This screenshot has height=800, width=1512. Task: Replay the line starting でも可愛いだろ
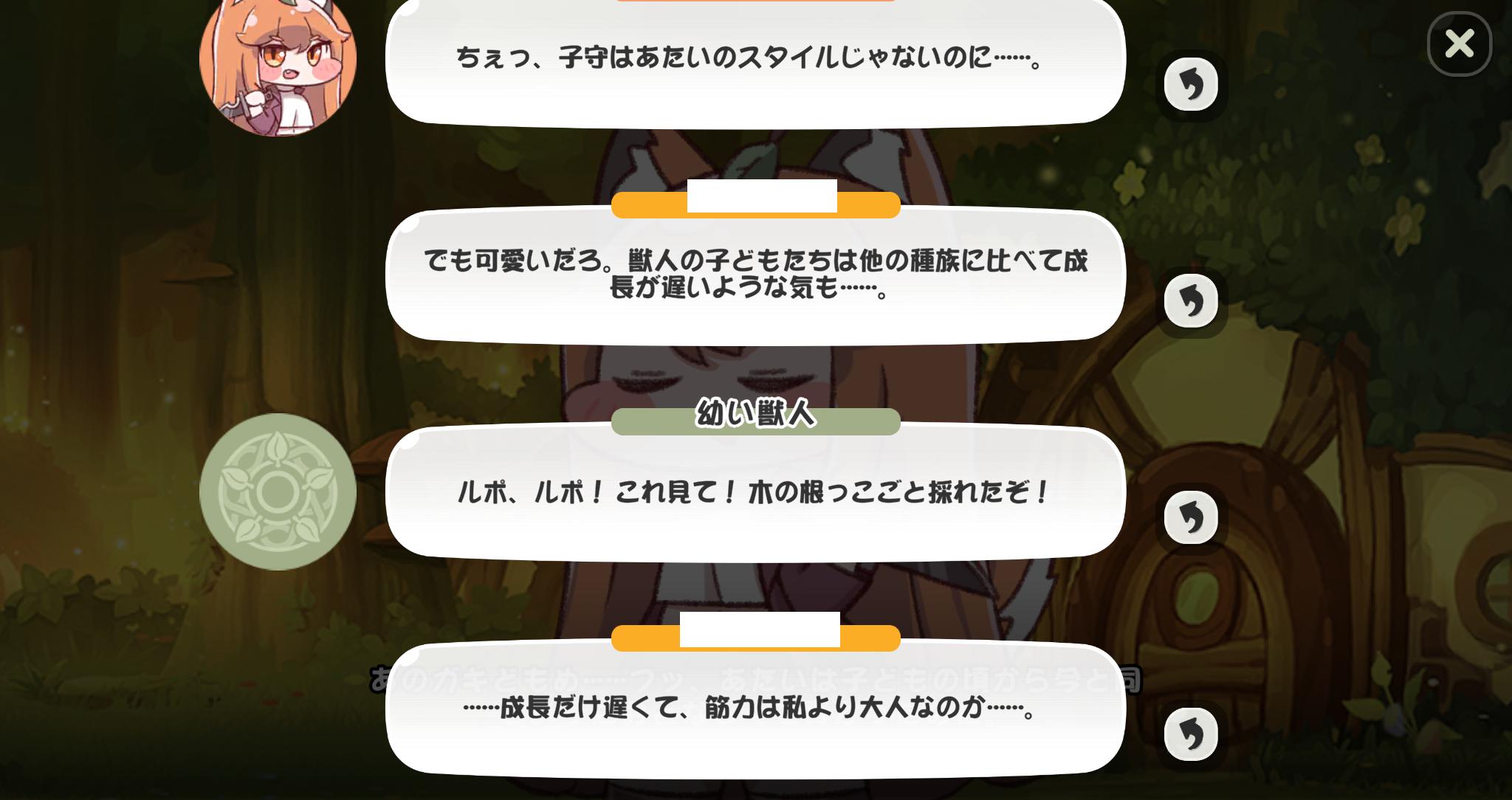click(x=1190, y=300)
